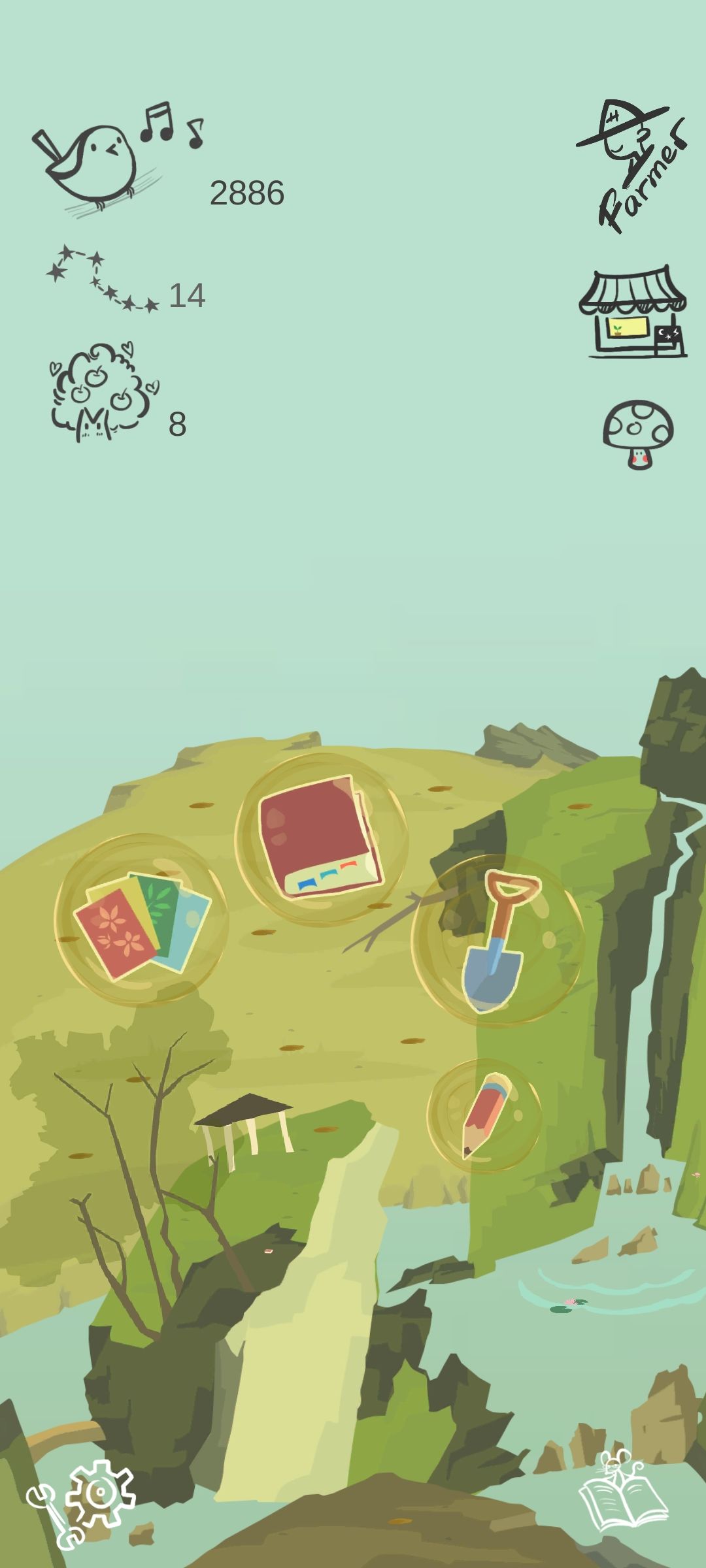Tap the fruit tree icon
The image size is (706, 1568).
tap(105, 392)
